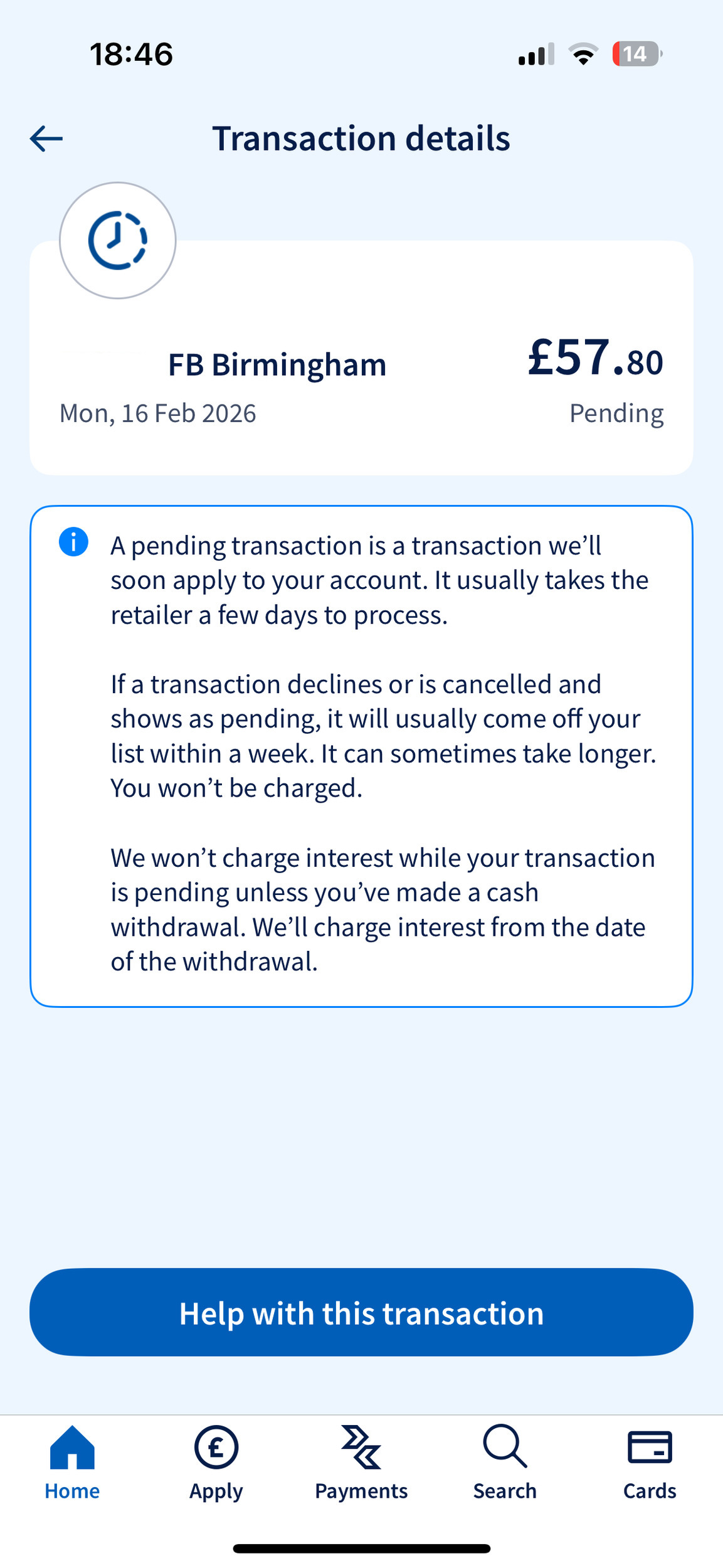Switch to the Home tab
723x1568 pixels.
pyautogui.click(x=72, y=1463)
